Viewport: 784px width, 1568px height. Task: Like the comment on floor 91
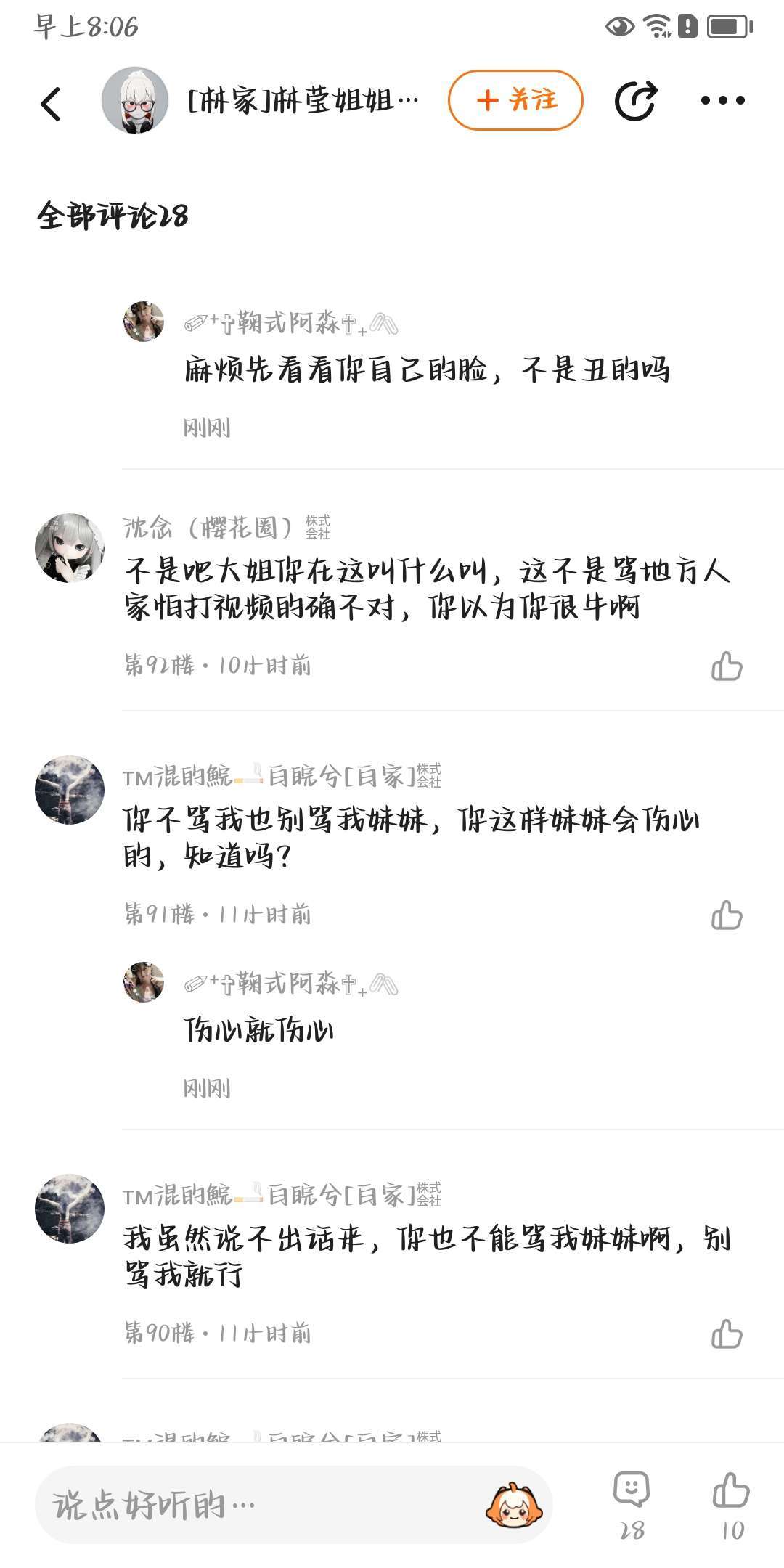727,915
